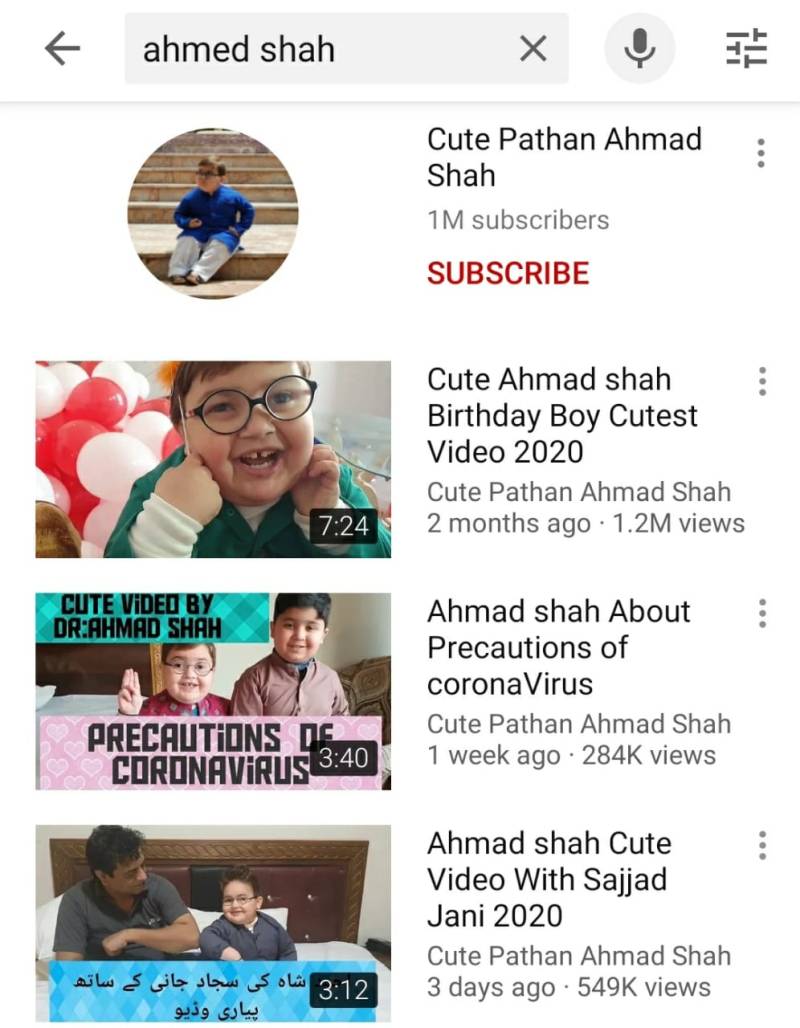800x1028 pixels.
Task: Play the Precautions of coronaVirus video
Action: click(x=213, y=692)
